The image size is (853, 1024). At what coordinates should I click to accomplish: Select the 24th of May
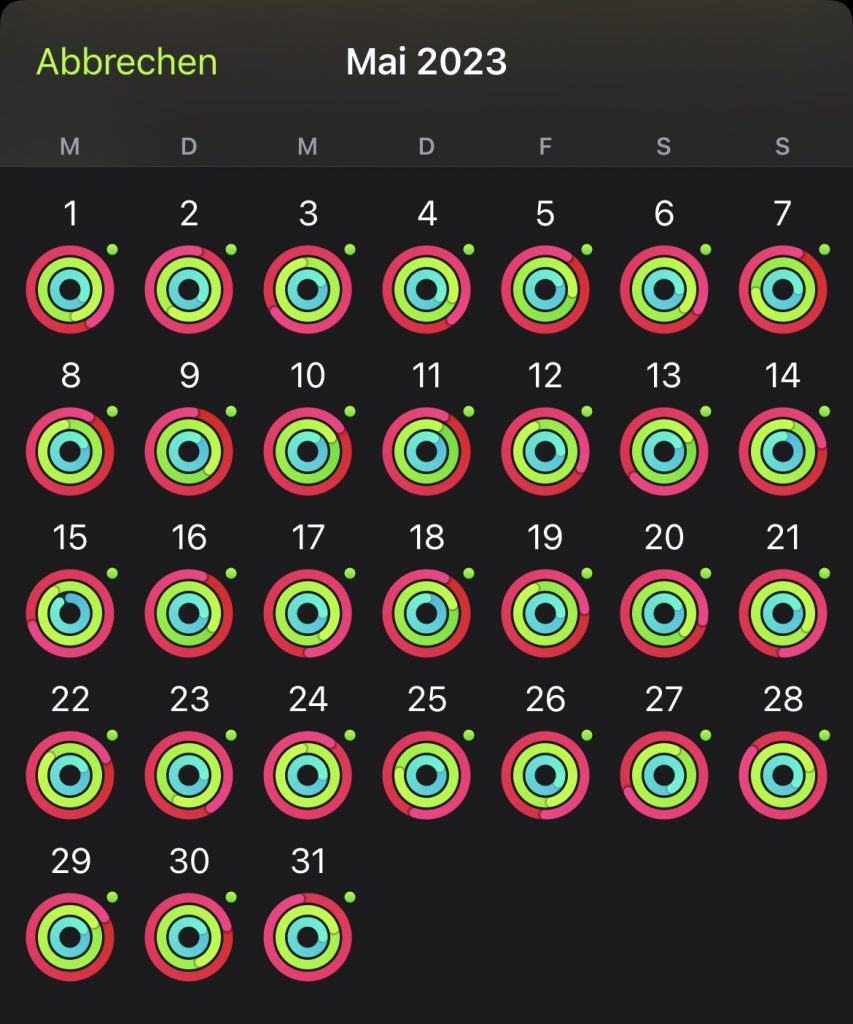point(308,775)
